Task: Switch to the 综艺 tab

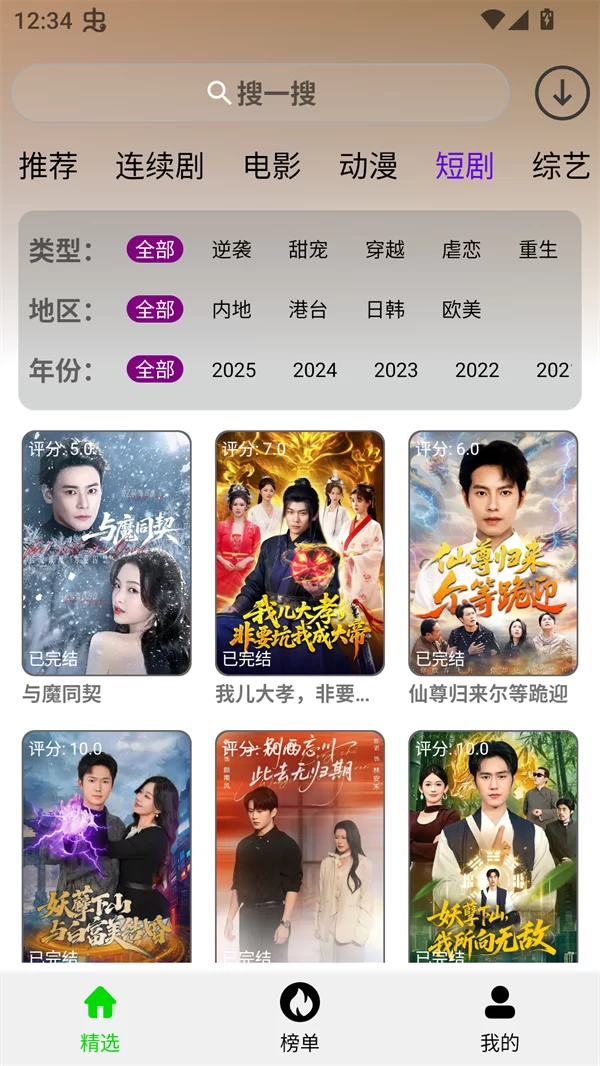Action: [561, 166]
